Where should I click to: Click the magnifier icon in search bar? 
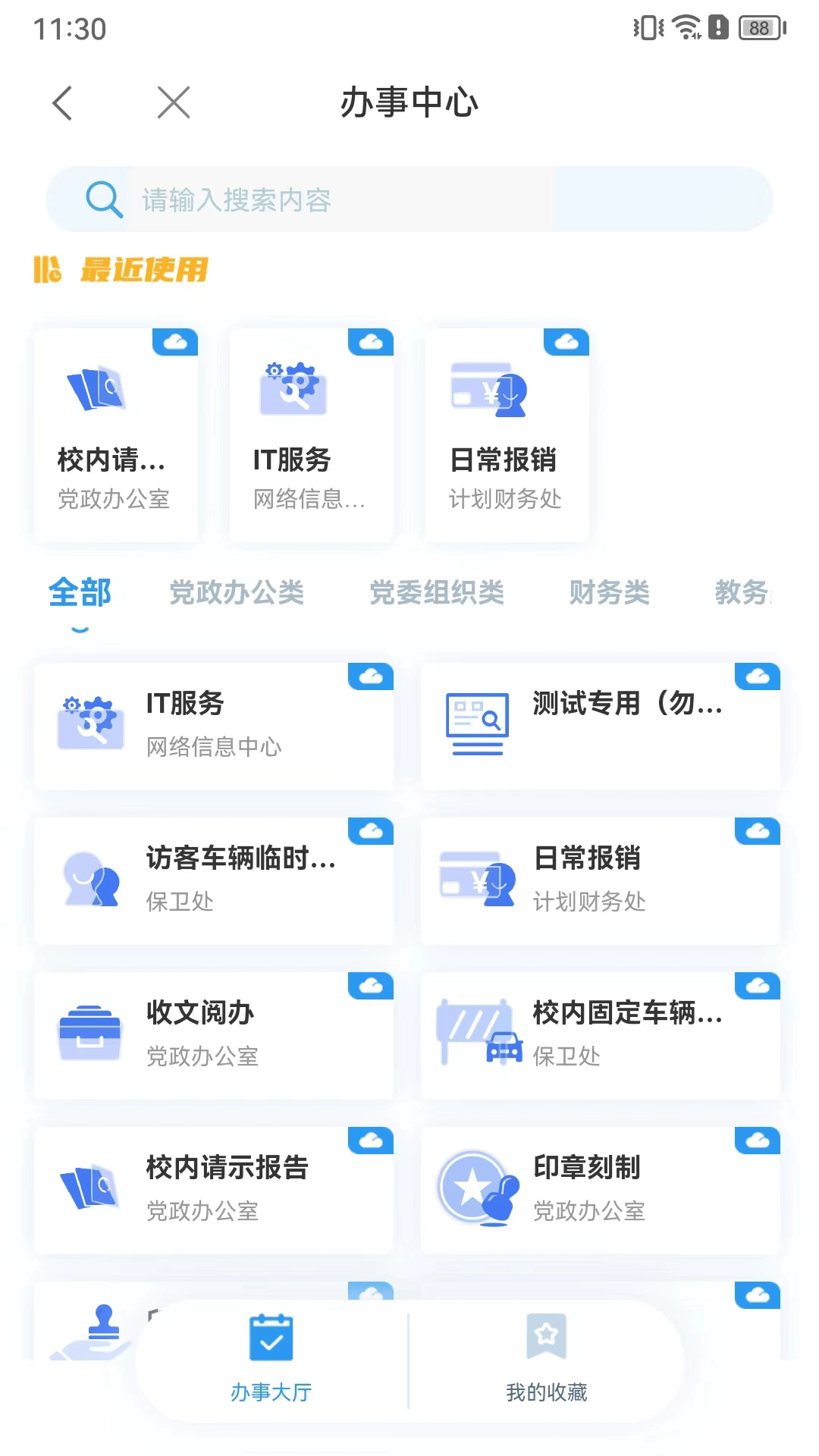pyautogui.click(x=104, y=199)
